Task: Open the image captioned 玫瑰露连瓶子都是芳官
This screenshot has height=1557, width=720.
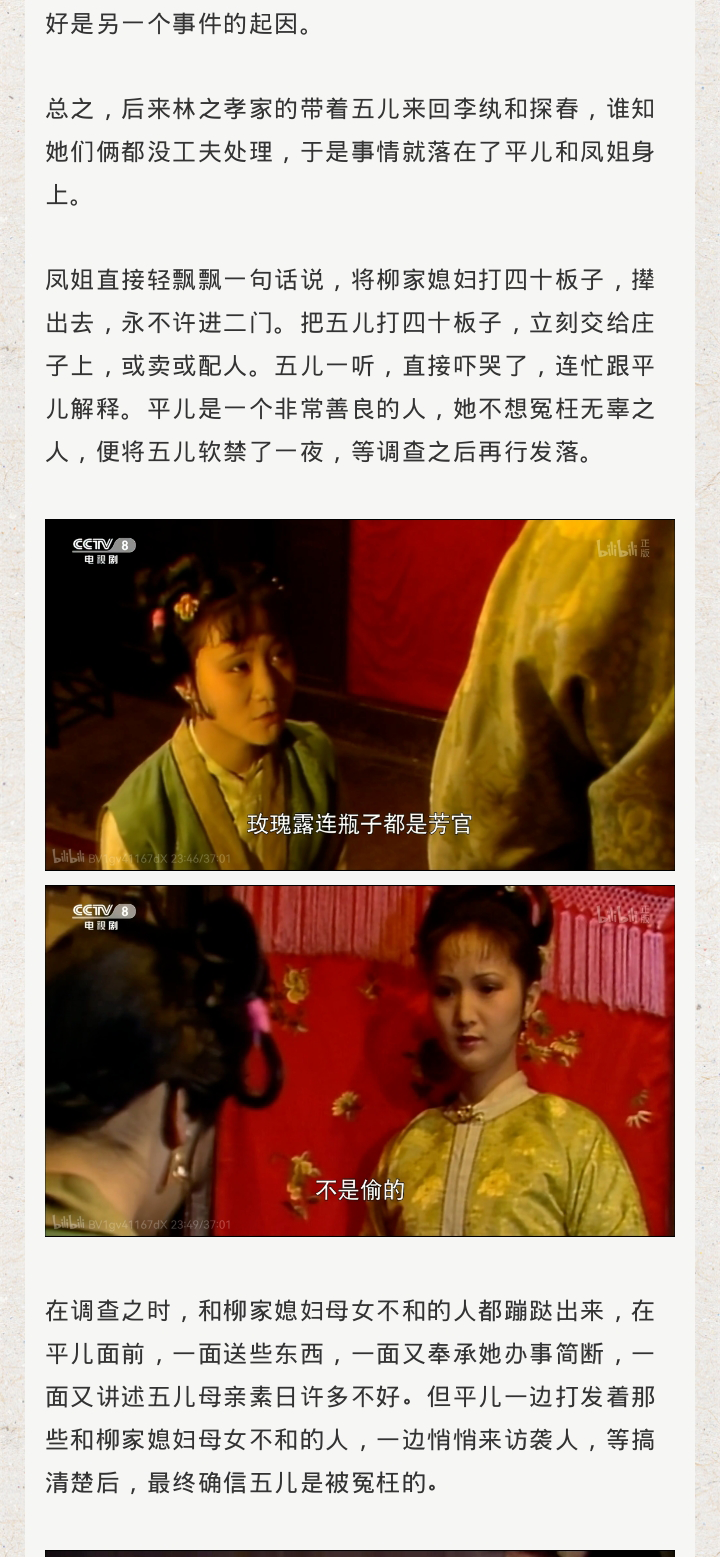Action: 359,694
